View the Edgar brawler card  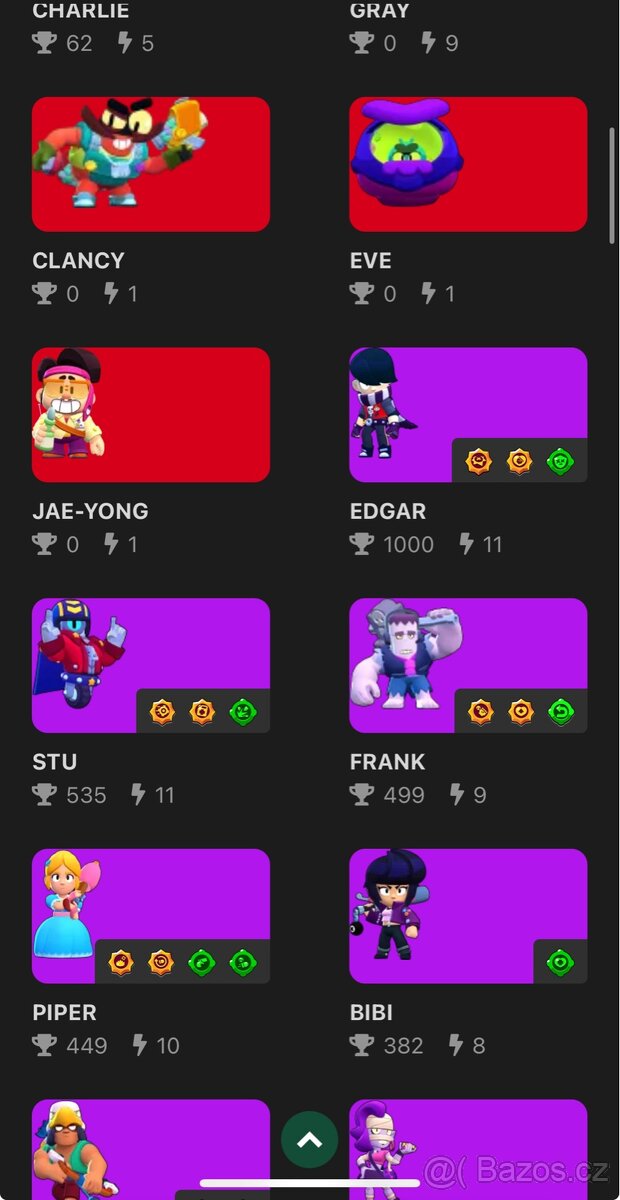(x=468, y=415)
